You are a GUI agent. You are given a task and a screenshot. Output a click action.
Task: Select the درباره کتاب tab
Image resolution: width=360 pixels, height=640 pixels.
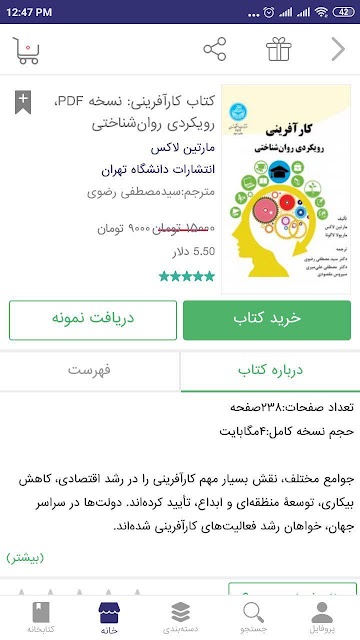pyautogui.click(x=270, y=371)
